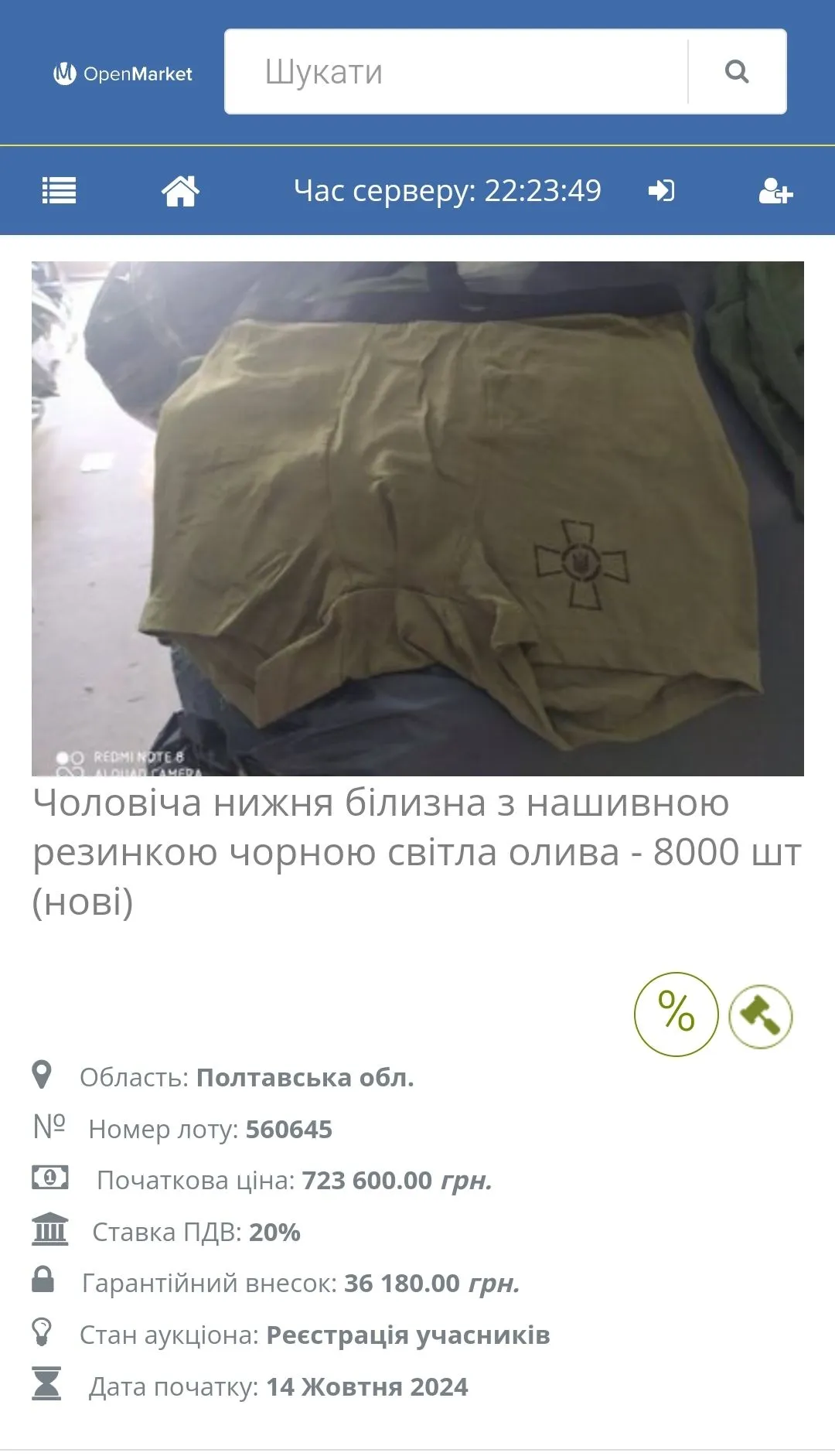This screenshot has height=1456, width=835.
Task: Go to the home page
Action: point(180,190)
